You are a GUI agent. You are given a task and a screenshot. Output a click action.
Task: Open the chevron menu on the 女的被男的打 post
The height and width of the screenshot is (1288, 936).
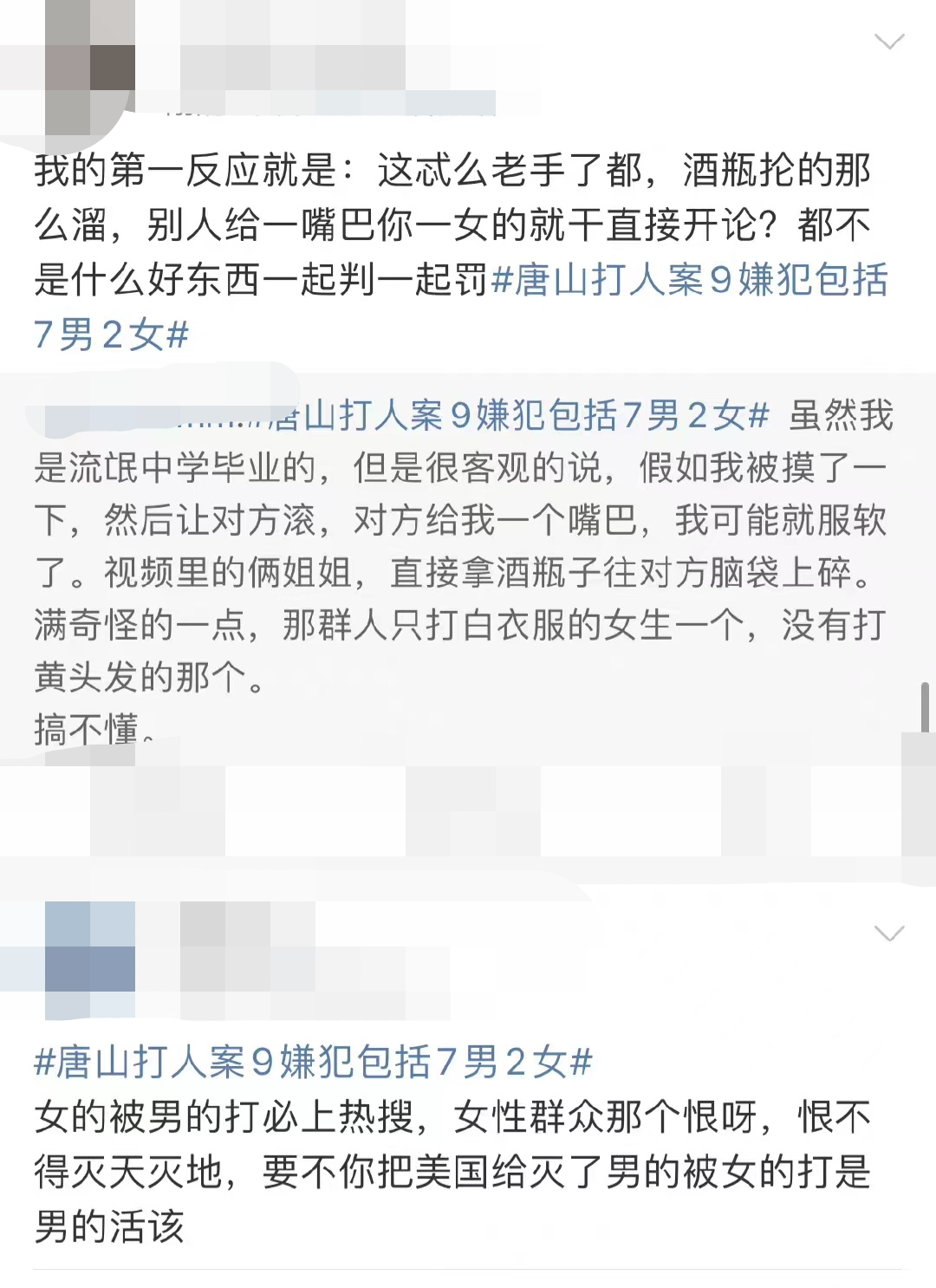[x=889, y=933]
